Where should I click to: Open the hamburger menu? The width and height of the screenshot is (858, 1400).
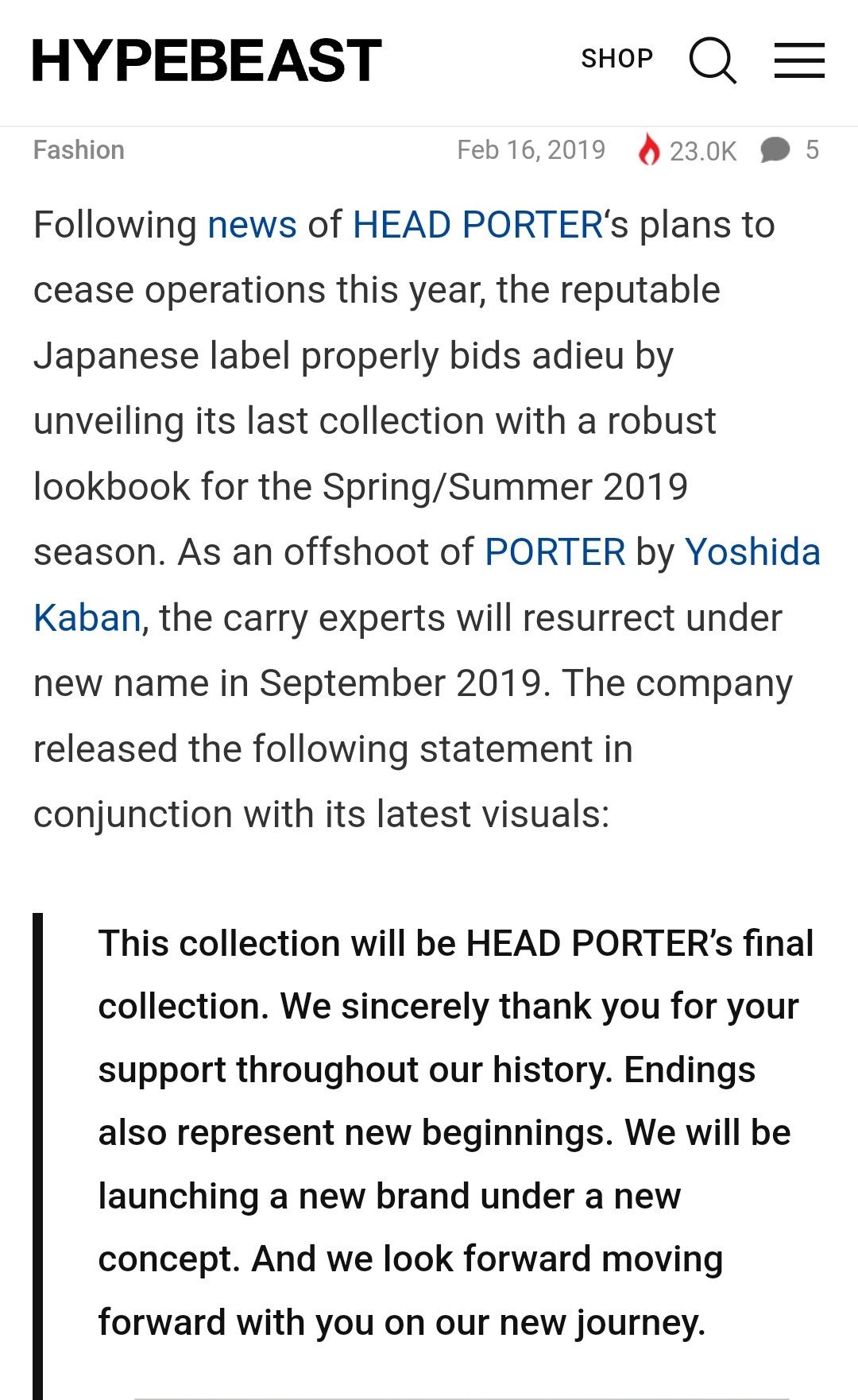[x=799, y=60]
